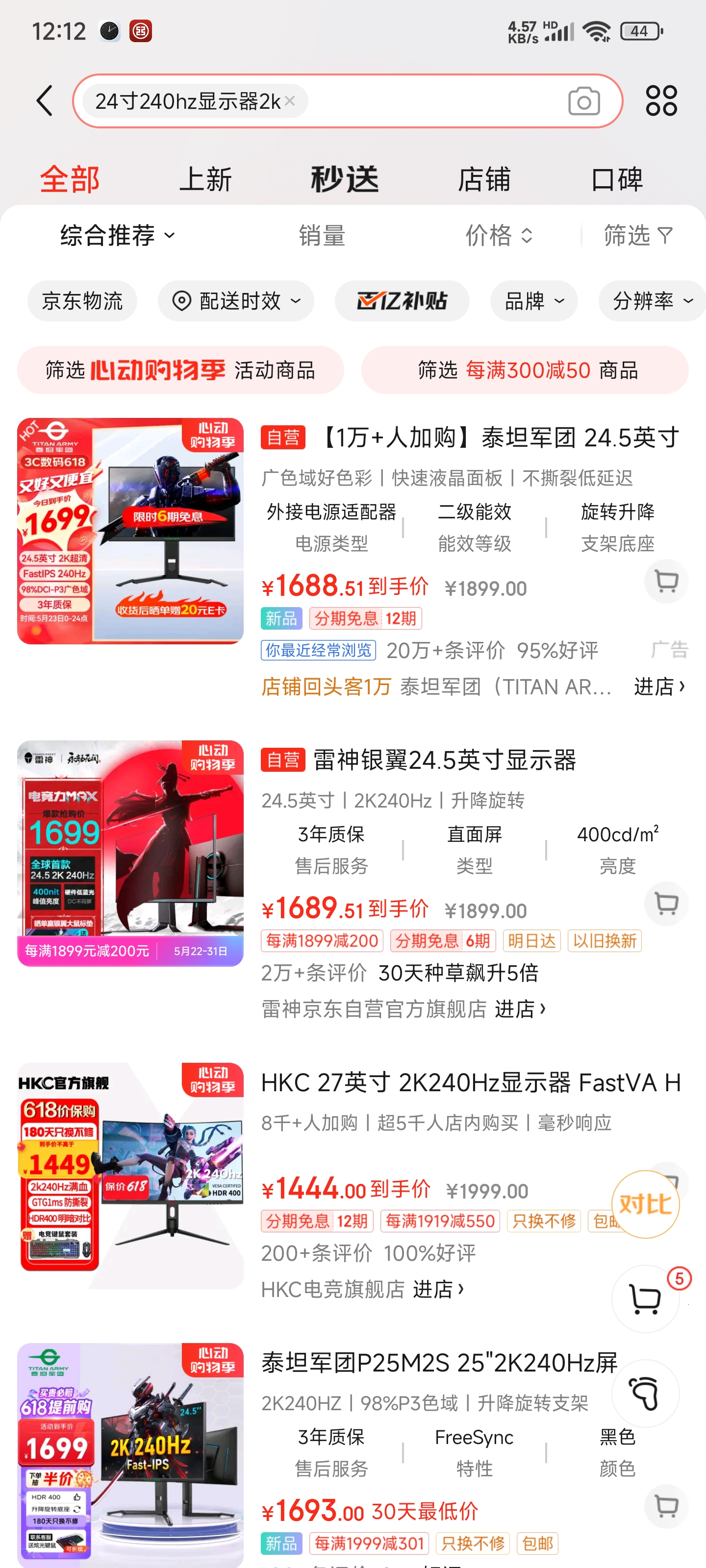Switch to the 秒送 tab
The image size is (706, 1568).
pos(345,178)
